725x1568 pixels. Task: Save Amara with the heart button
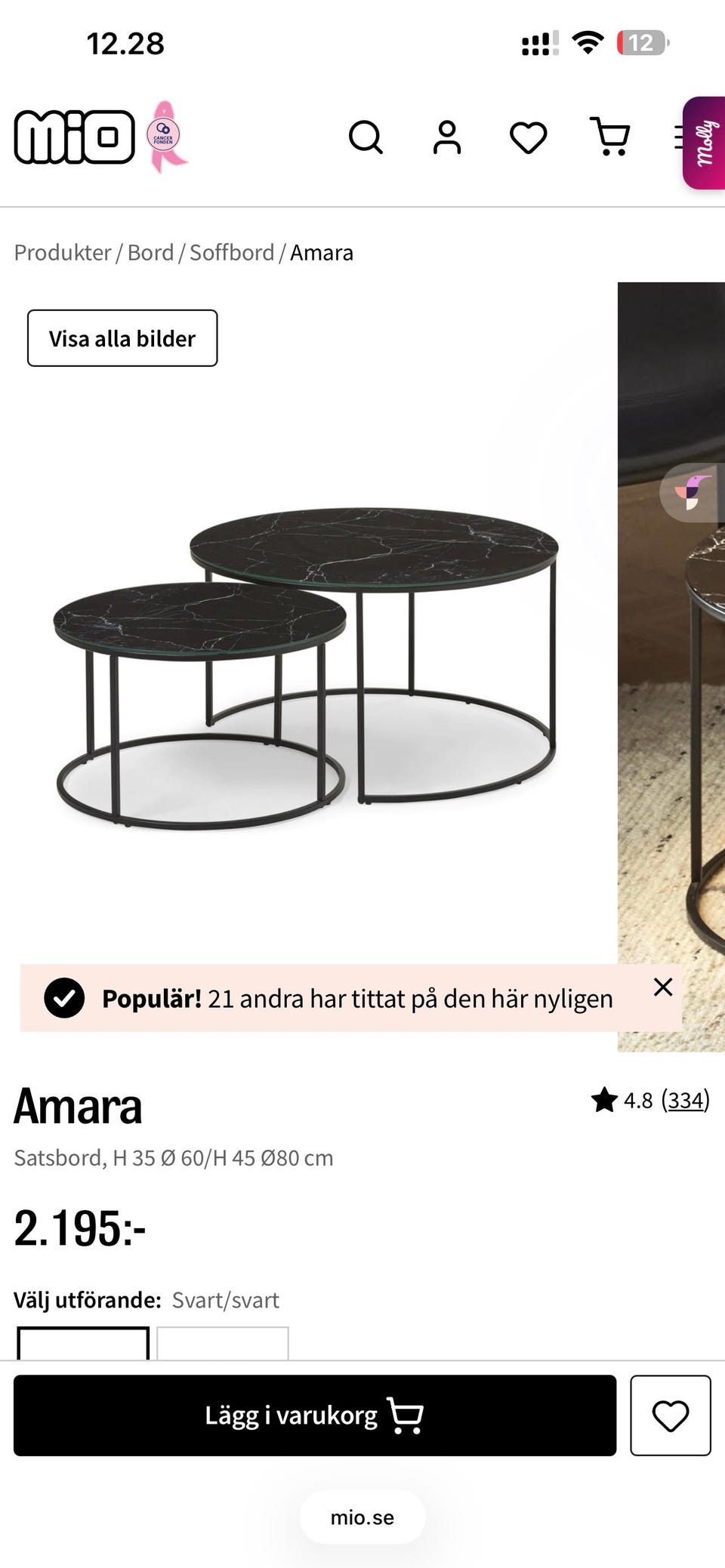point(671,1416)
